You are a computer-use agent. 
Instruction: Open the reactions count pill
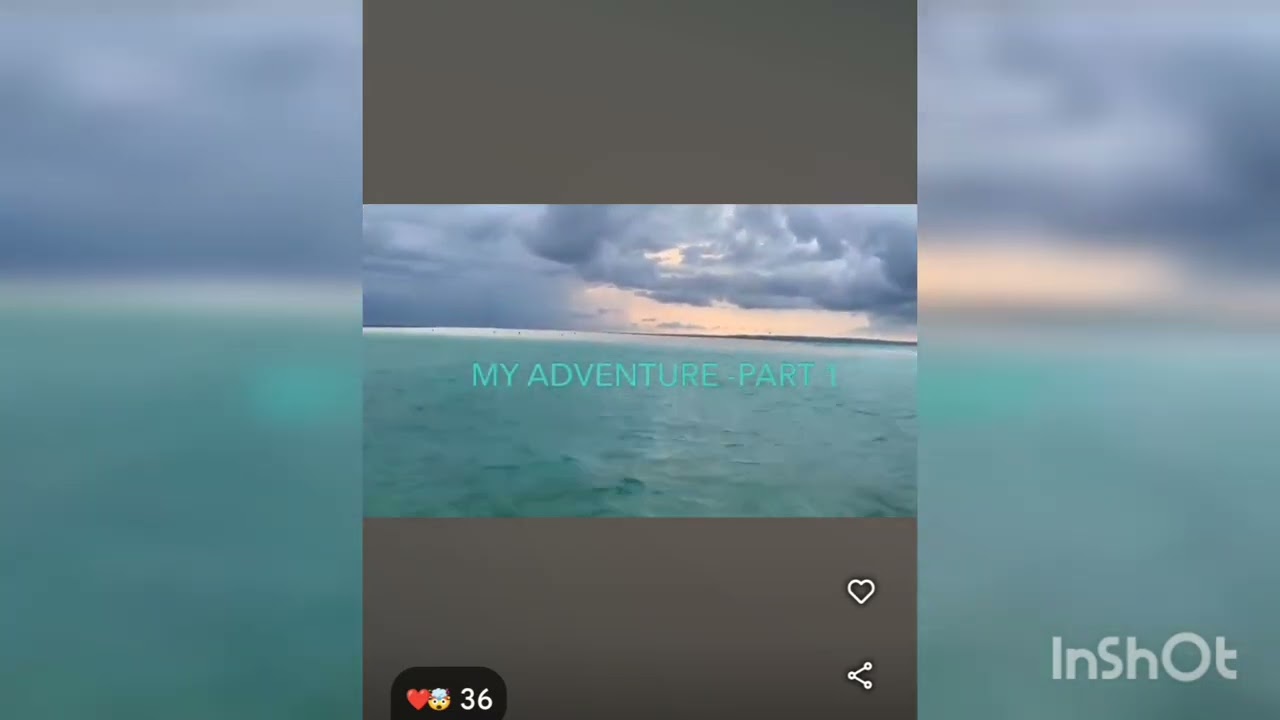[449, 698]
